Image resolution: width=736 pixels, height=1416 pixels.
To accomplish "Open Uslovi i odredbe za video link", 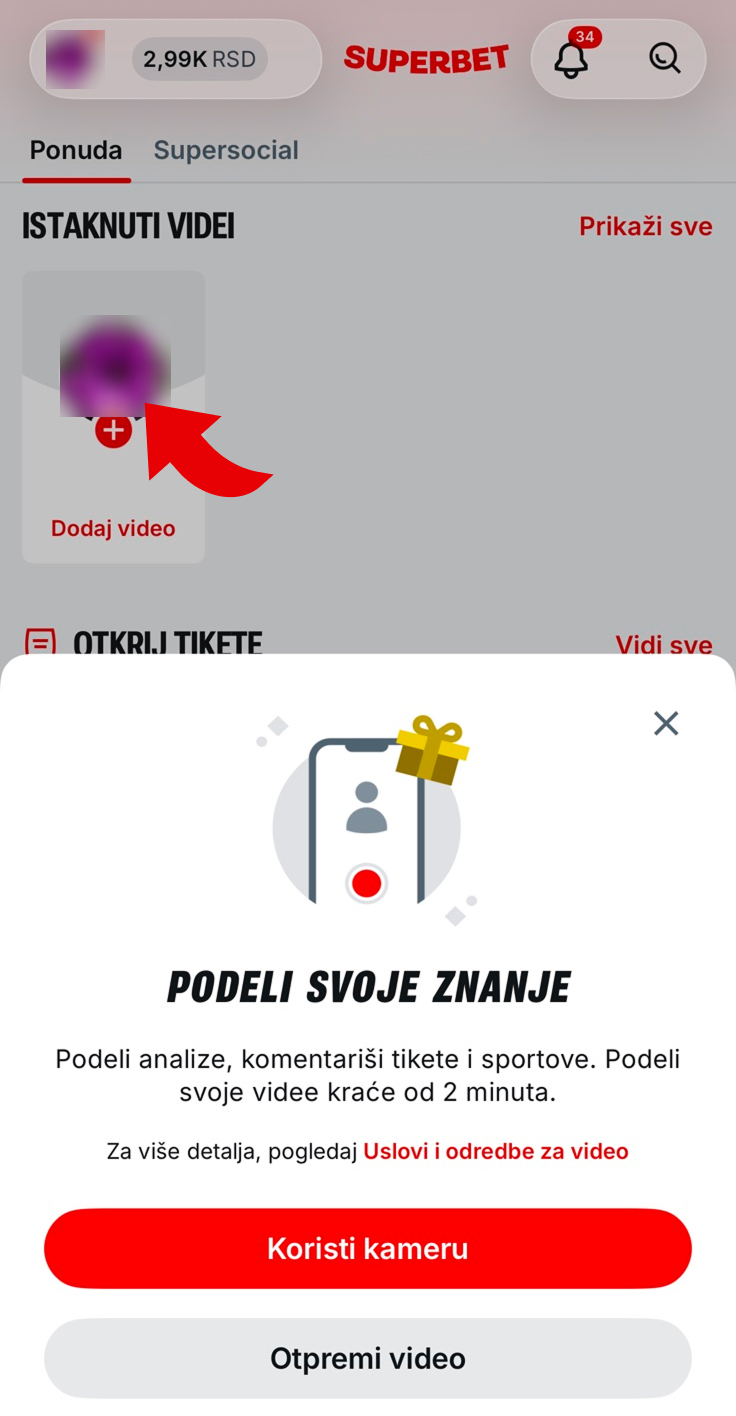I will [x=496, y=1151].
